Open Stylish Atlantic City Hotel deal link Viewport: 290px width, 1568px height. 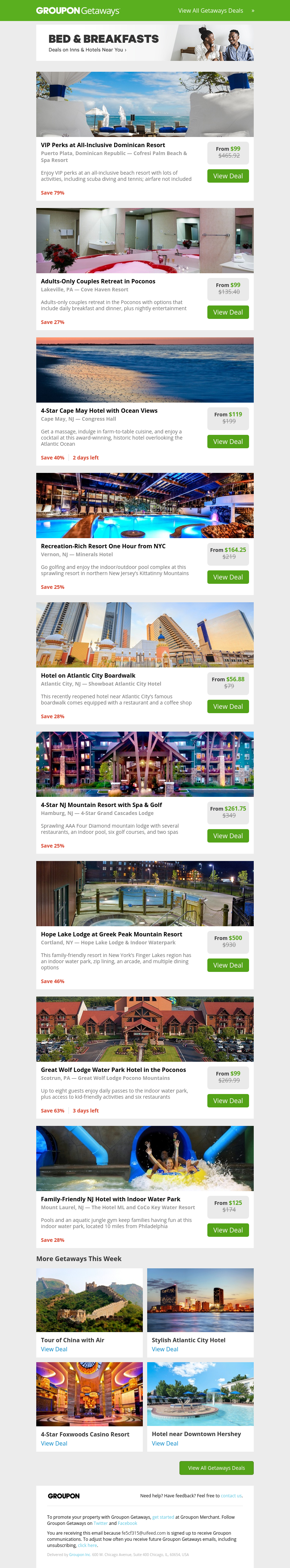[x=165, y=1349]
